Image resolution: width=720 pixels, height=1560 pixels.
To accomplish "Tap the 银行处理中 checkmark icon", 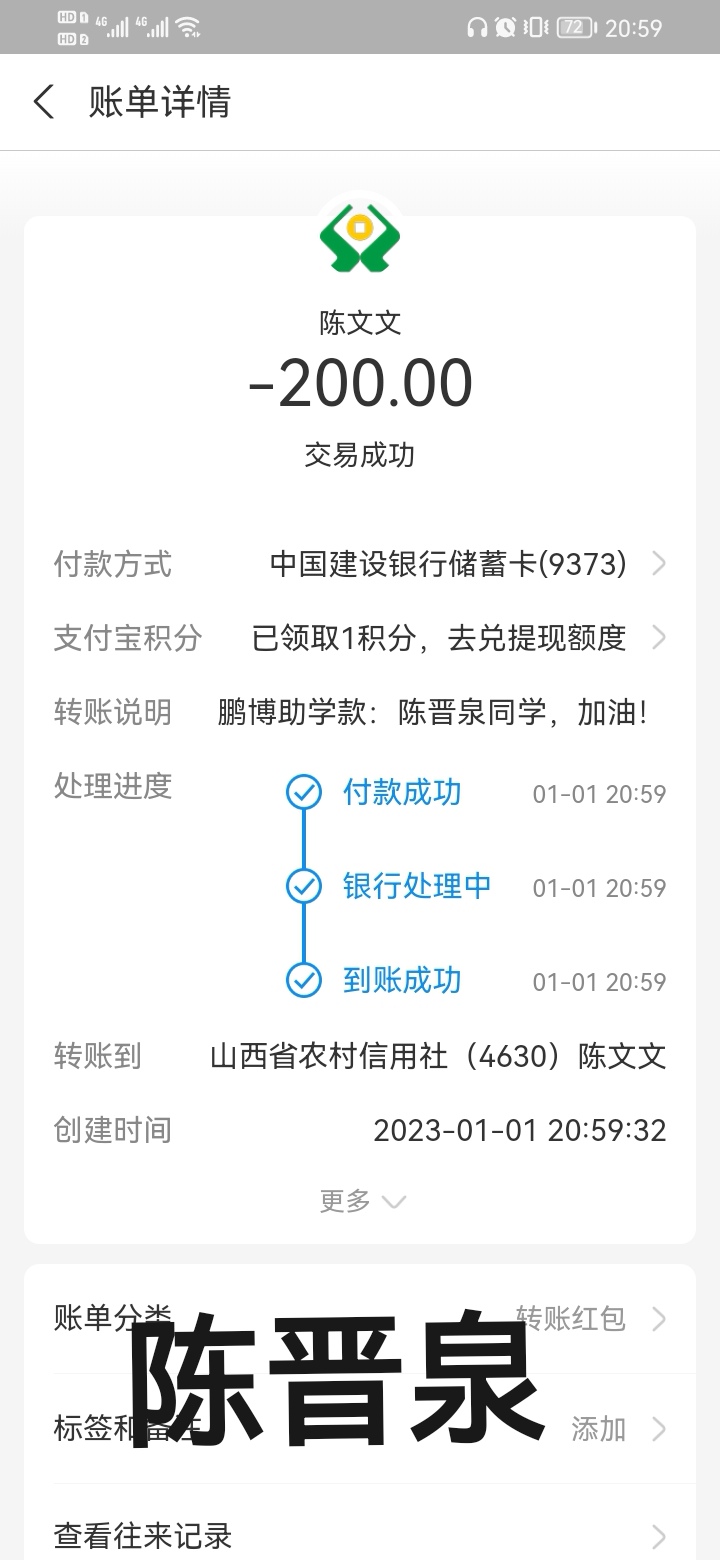I will pyautogui.click(x=303, y=887).
